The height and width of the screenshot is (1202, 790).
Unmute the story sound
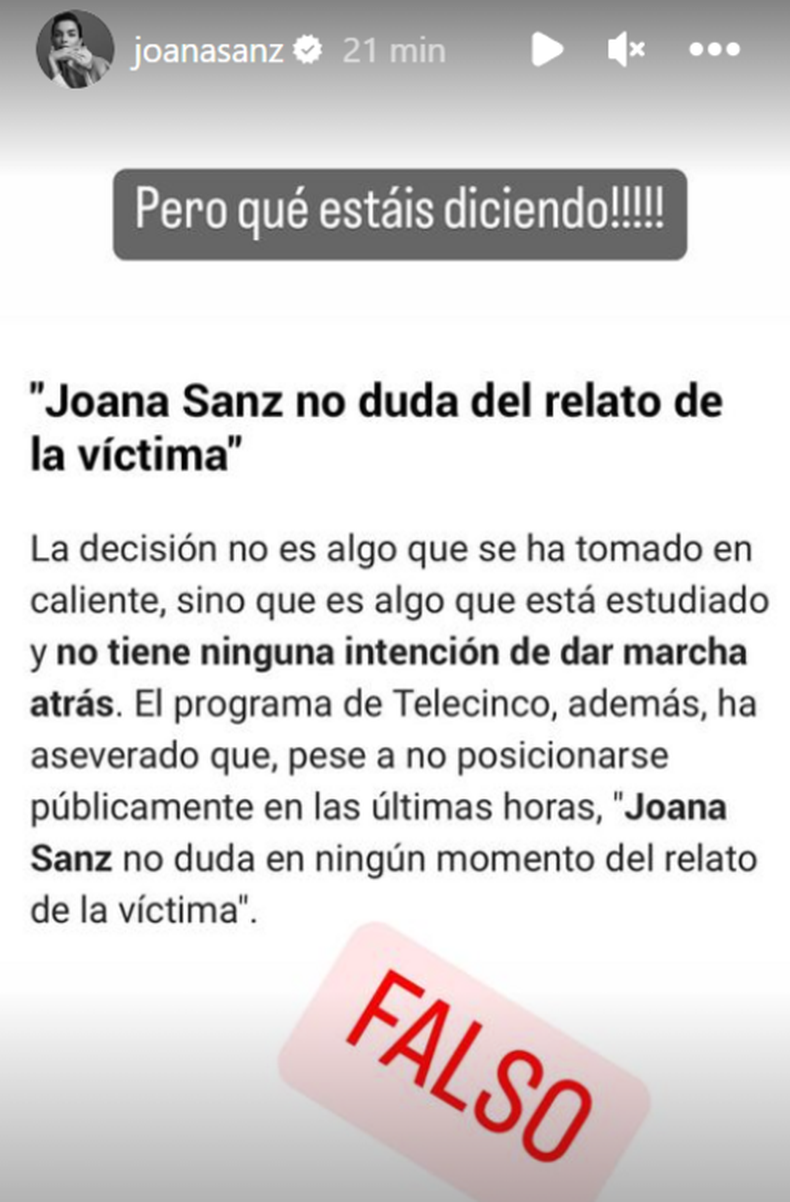[x=627, y=49]
